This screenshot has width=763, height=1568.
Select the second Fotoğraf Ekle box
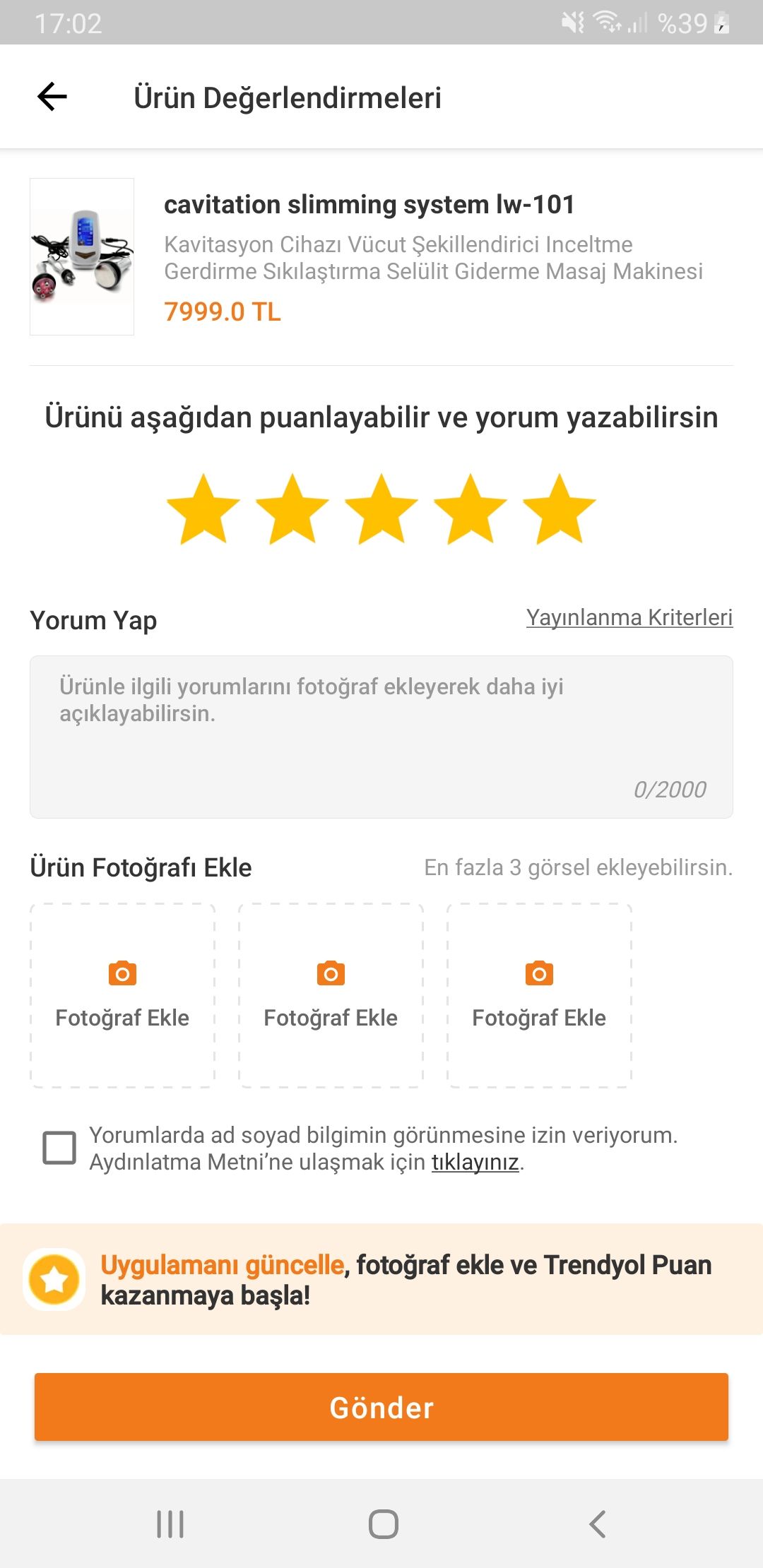331,995
